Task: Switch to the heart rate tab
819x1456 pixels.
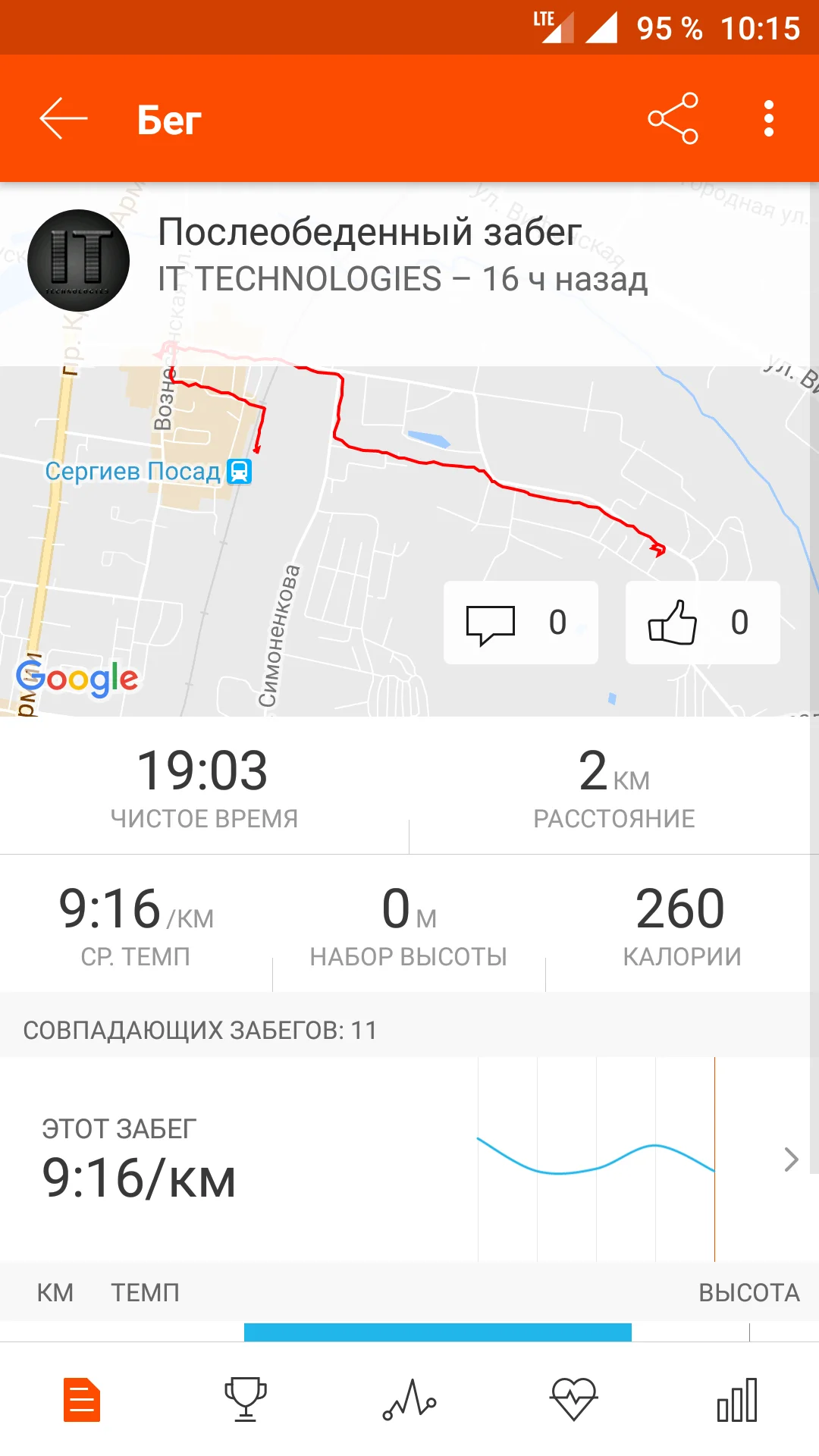Action: [x=574, y=1399]
